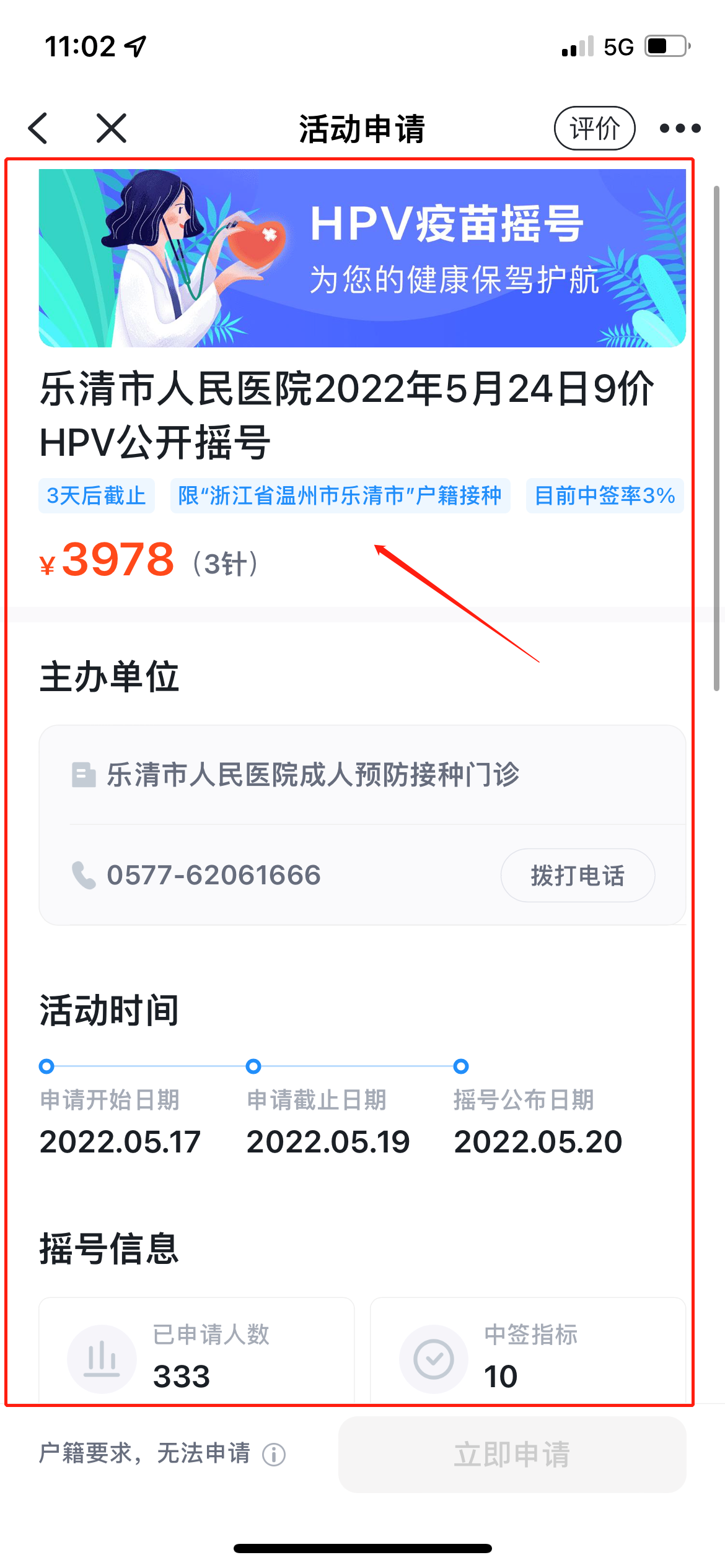The height and width of the screenshot is (1568, 725).
Task: Call the clinic via 拨打电话
Action: [578, 875]
